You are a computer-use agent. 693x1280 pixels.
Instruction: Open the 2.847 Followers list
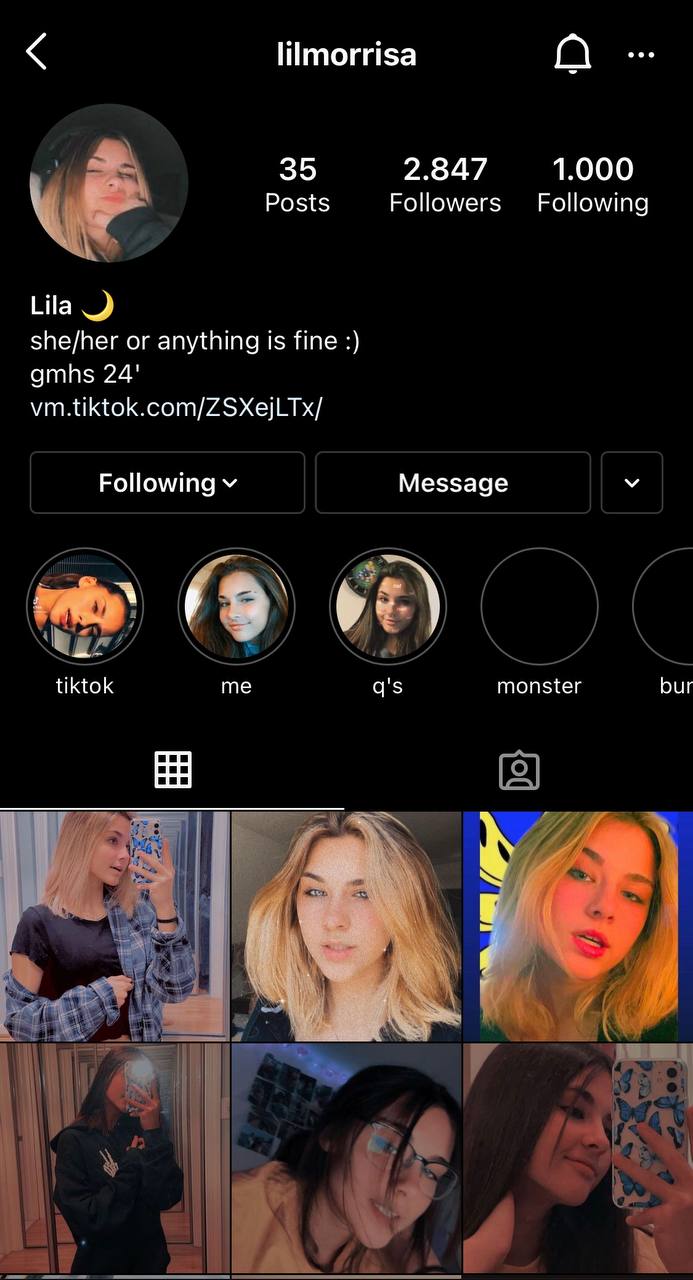point(445,184)
